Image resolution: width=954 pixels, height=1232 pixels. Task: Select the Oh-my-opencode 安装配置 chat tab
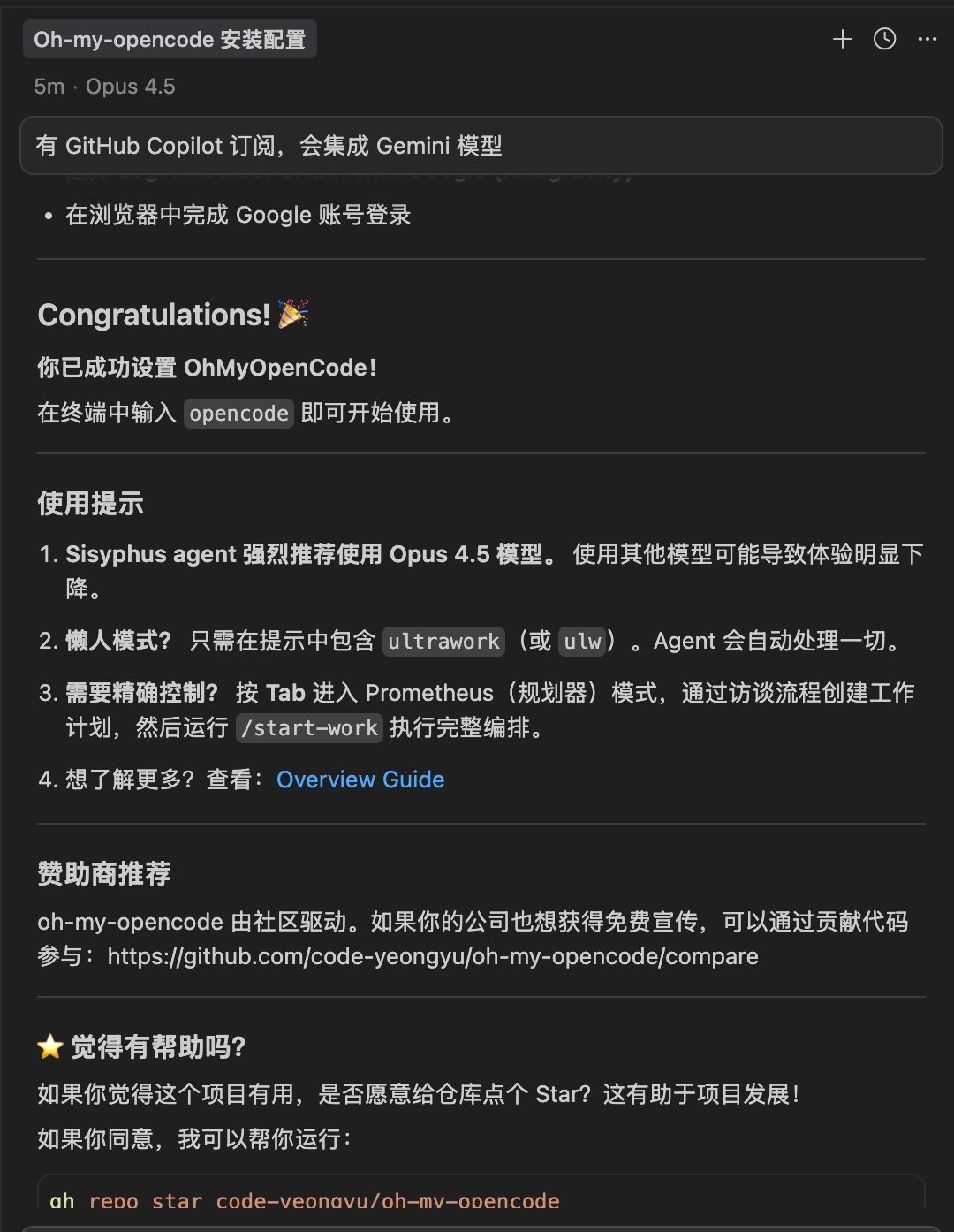pos(170,40)
